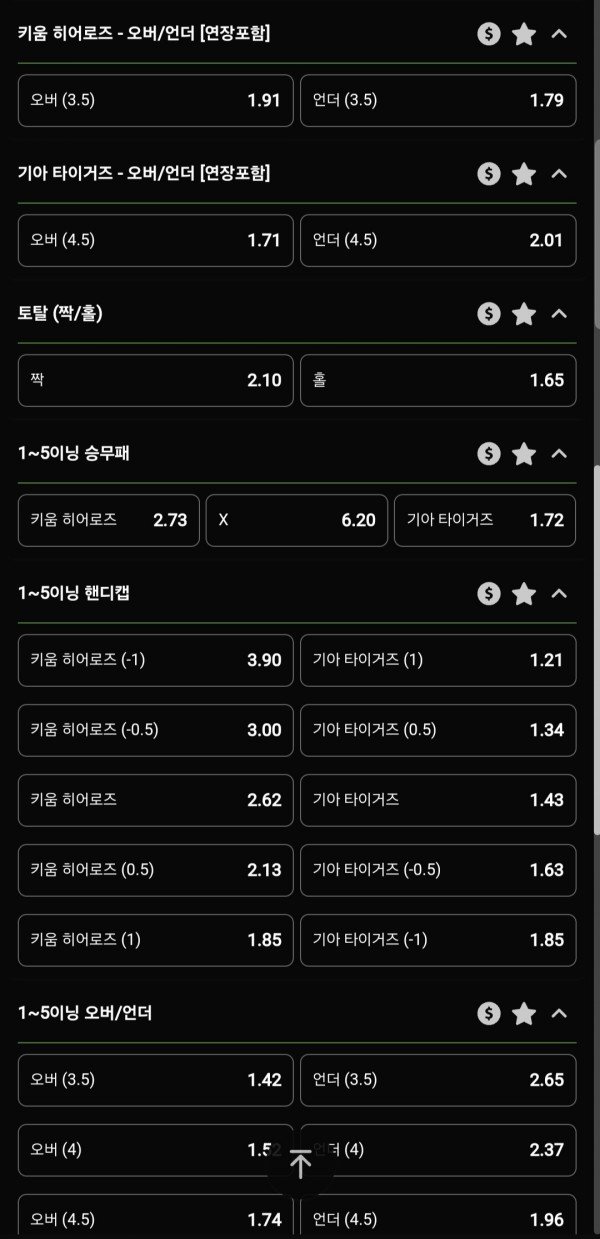Select 홀 at odds 1.65
The image size is (600, 1239).
[438, 380]
